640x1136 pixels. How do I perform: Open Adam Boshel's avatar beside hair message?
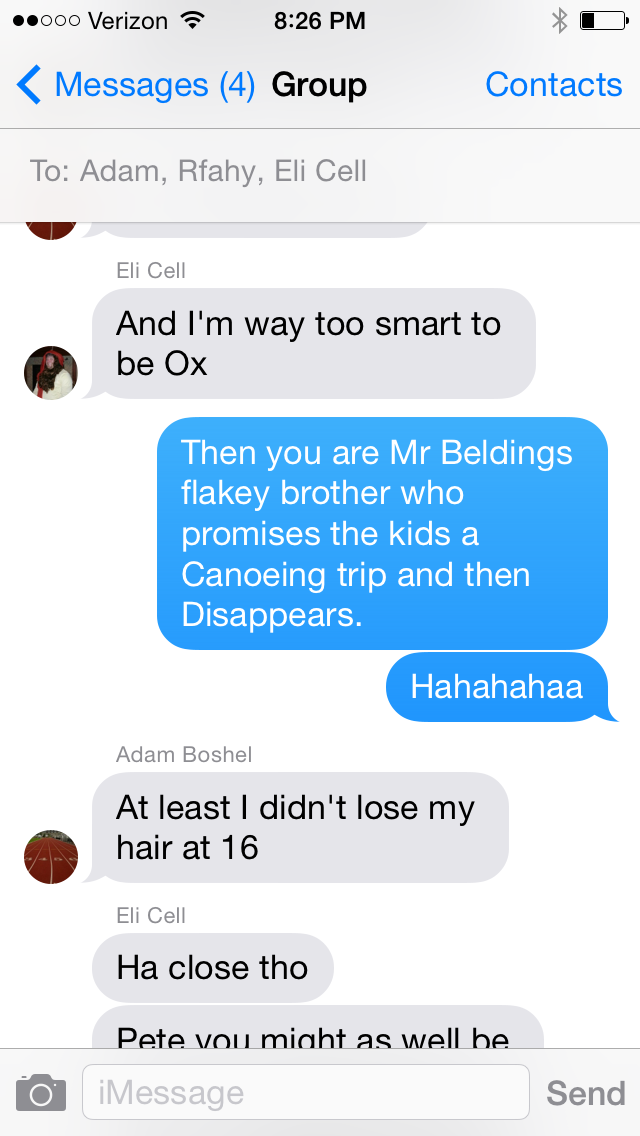pyautogui.click(x=51, y=857)
